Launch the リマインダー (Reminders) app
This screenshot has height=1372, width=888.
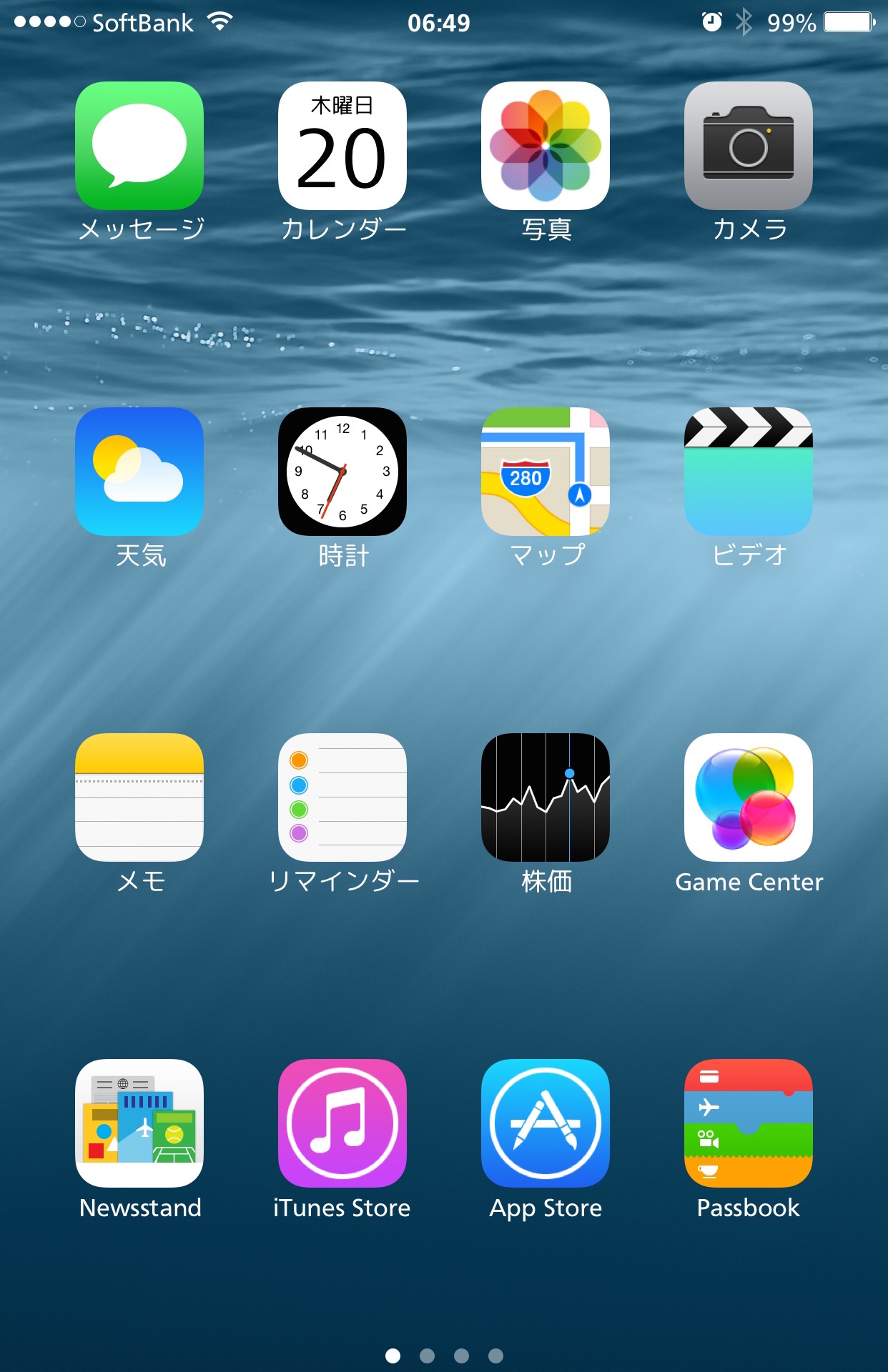(342, 797)
